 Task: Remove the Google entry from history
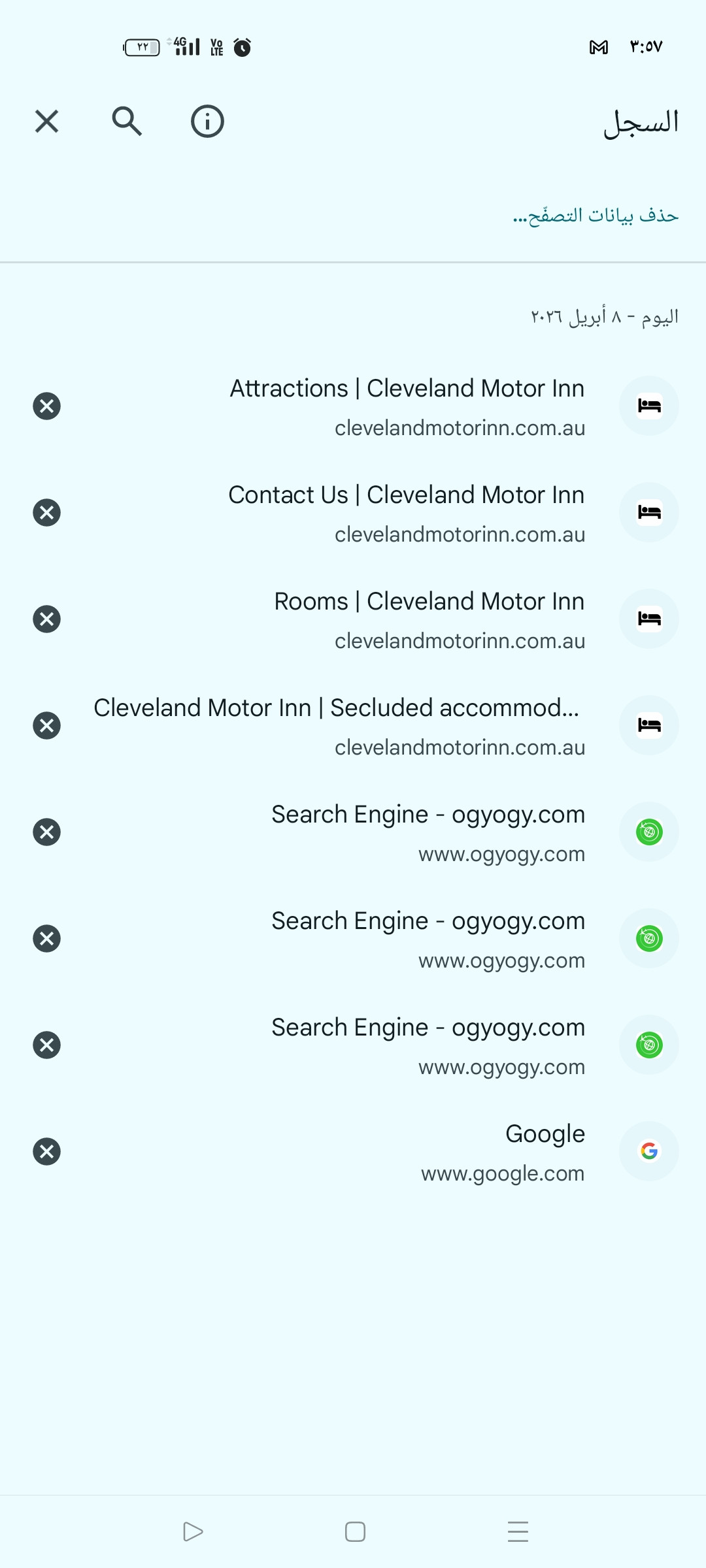coord(46,1151)
